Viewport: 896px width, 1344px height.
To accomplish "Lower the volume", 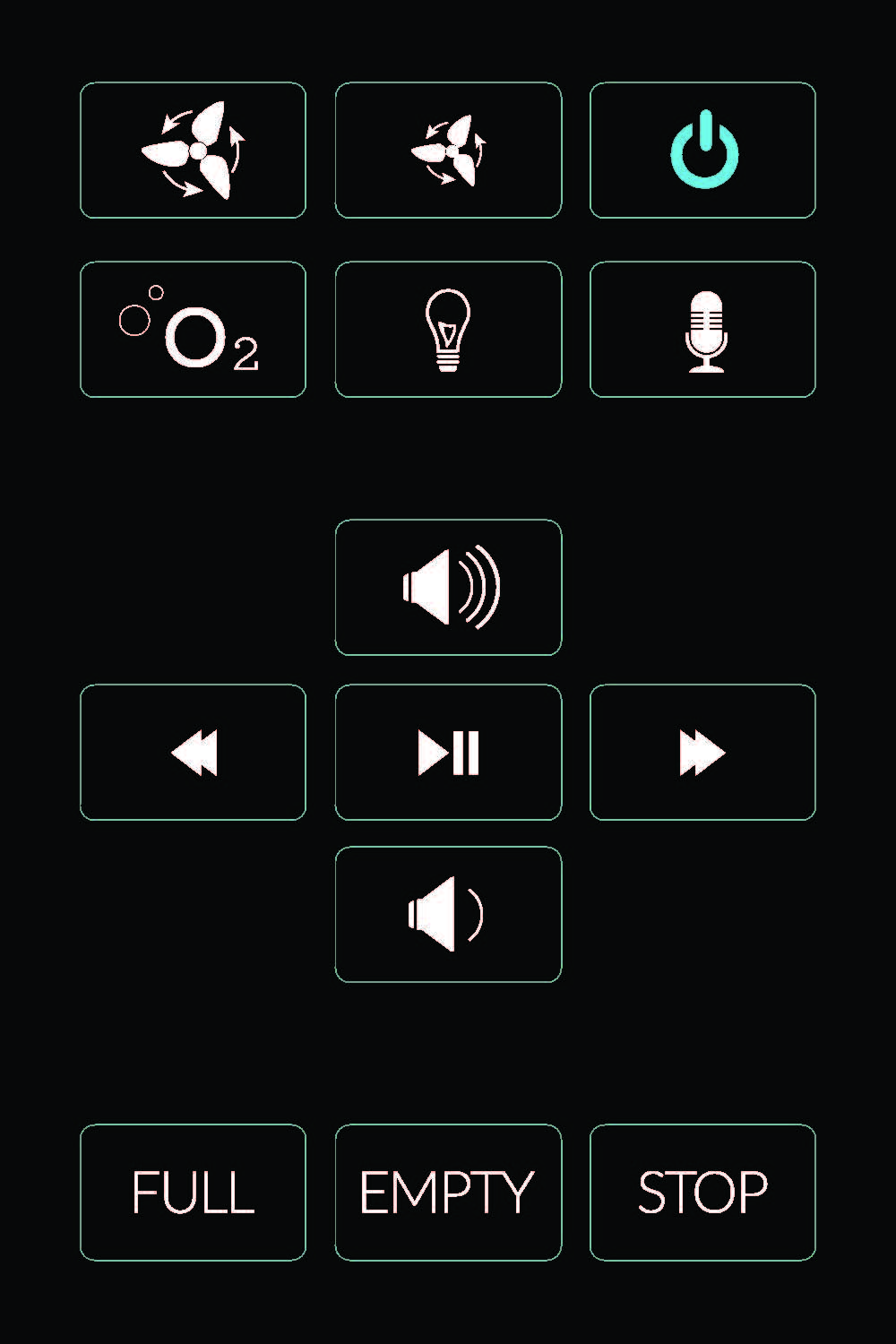I will [448, 914].
